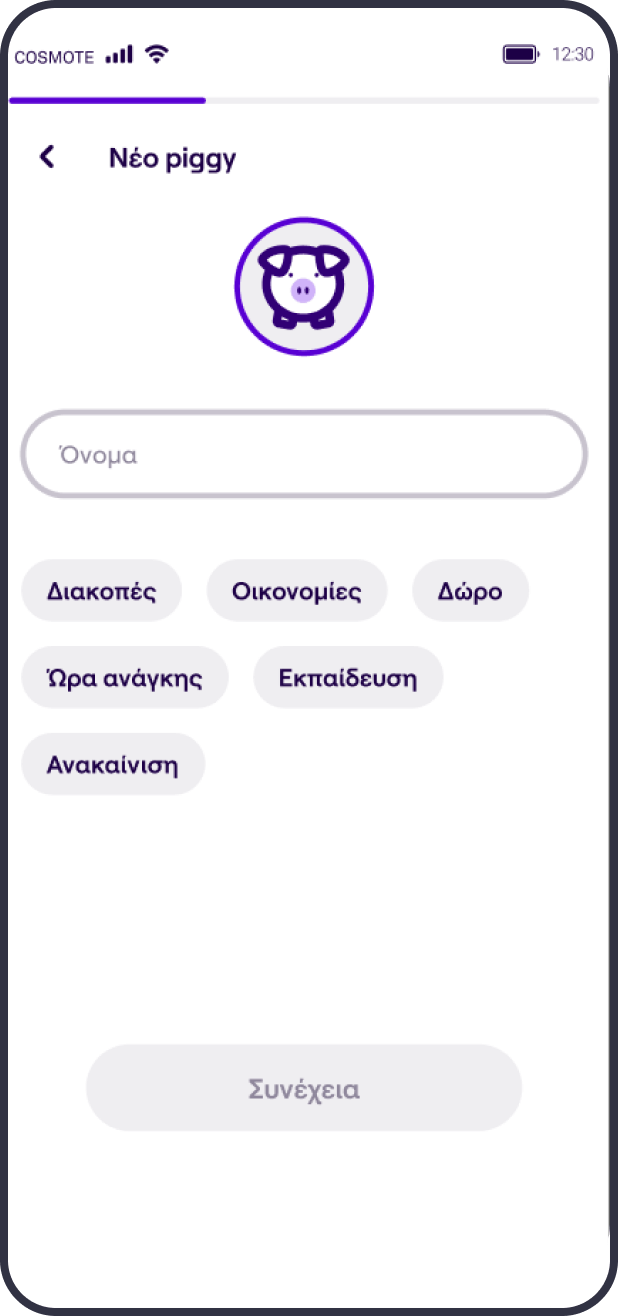Pick the Δώρο chip
The image size is (618, 1316).
click(470, 590)
